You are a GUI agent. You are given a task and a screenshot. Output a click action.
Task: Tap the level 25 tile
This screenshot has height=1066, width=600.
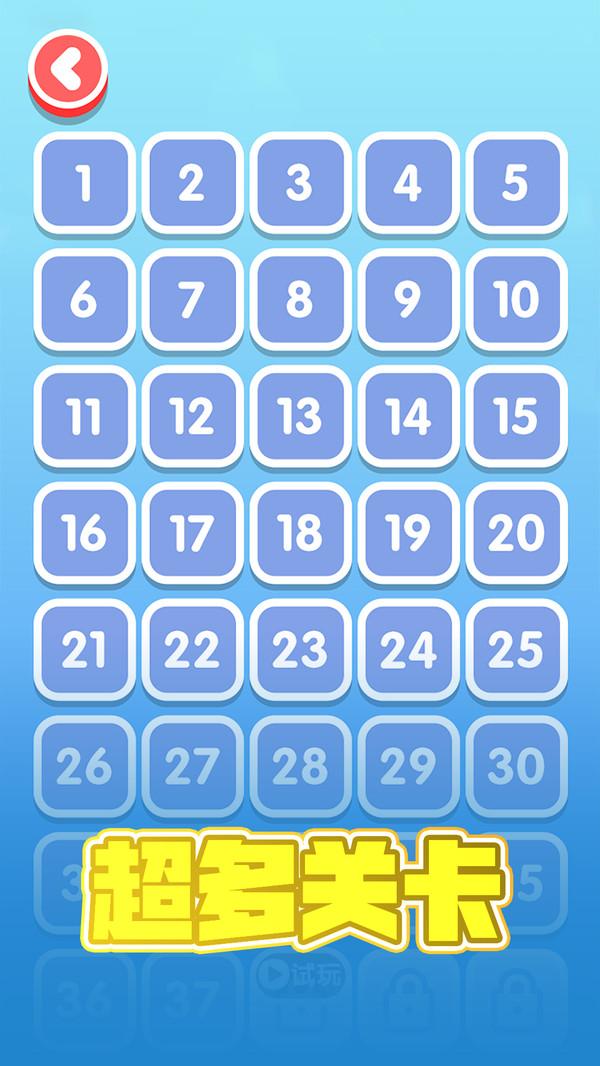click(516, 650)
